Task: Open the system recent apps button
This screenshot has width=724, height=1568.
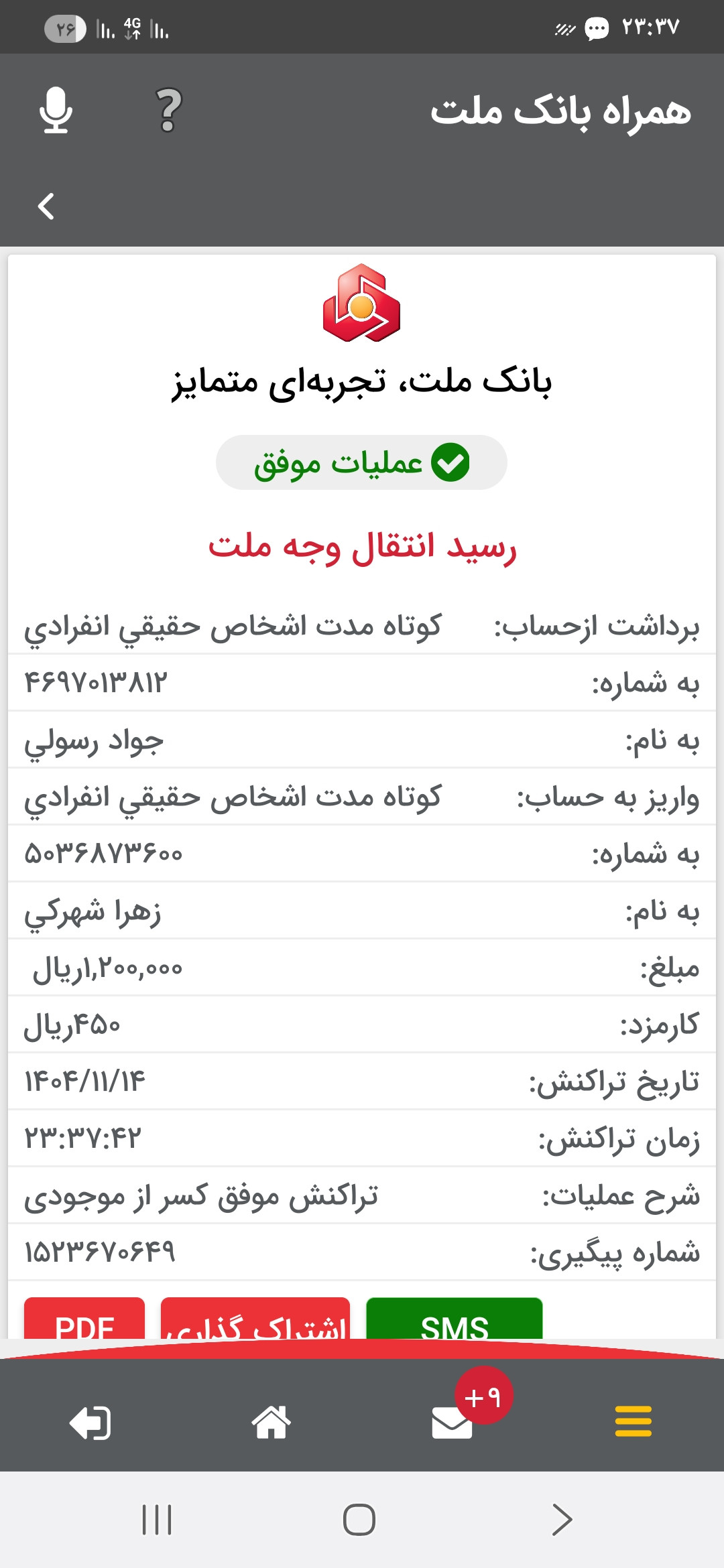Action: [157, 1520]
